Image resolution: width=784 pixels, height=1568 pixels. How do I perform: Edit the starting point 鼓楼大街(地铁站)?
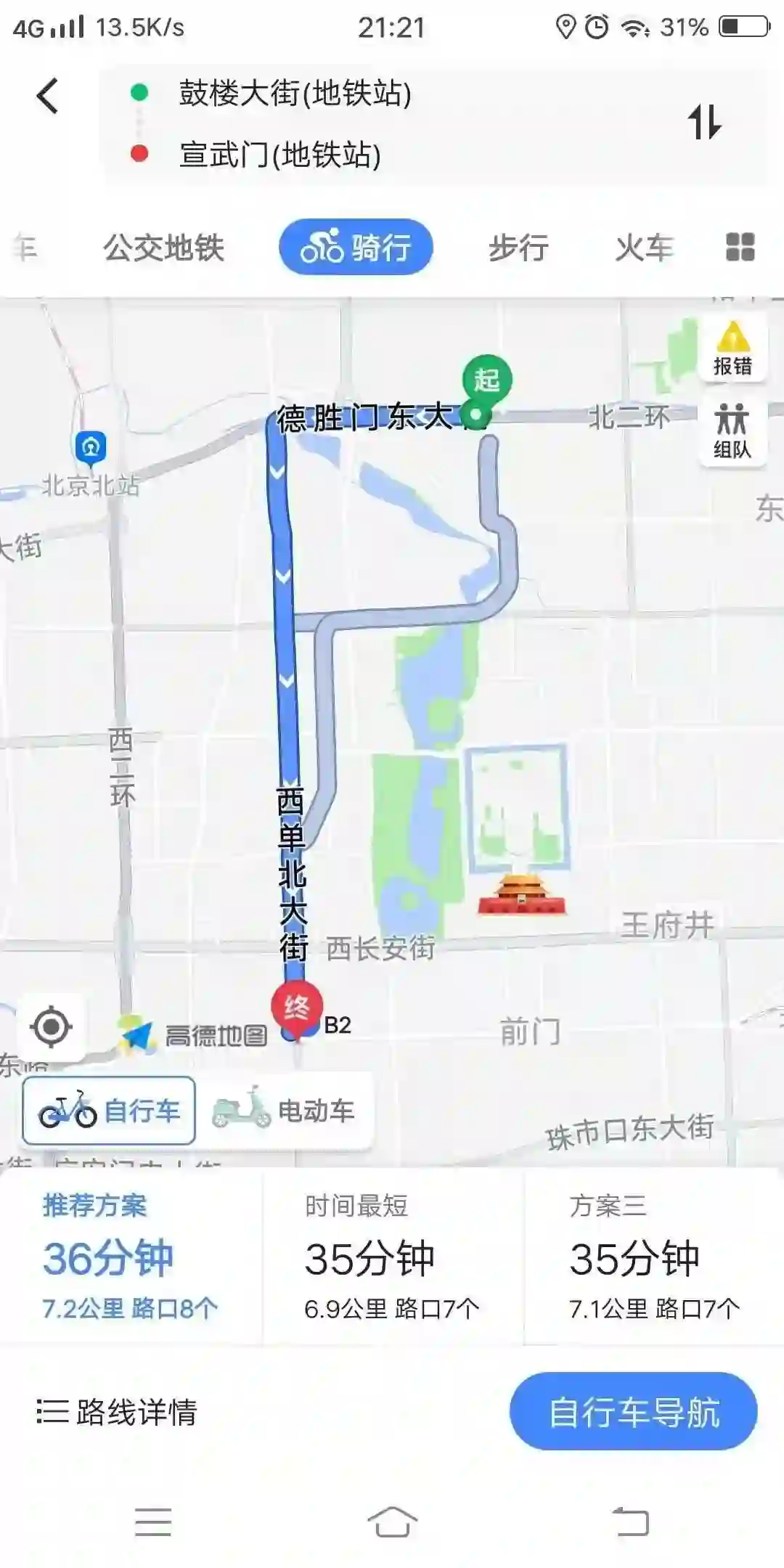coord(295,94)
